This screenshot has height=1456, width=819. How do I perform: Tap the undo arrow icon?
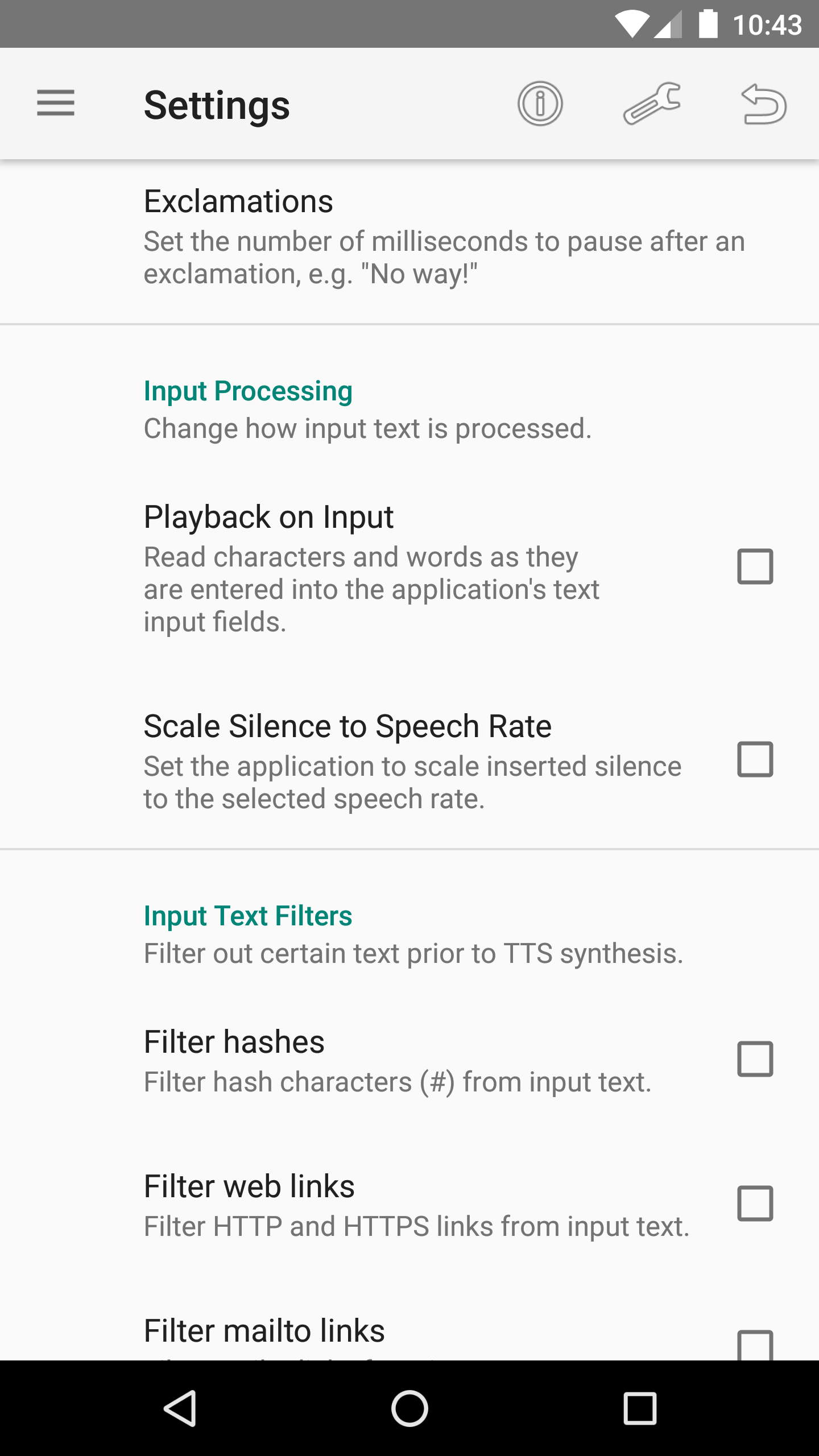(x=764, y=104)
